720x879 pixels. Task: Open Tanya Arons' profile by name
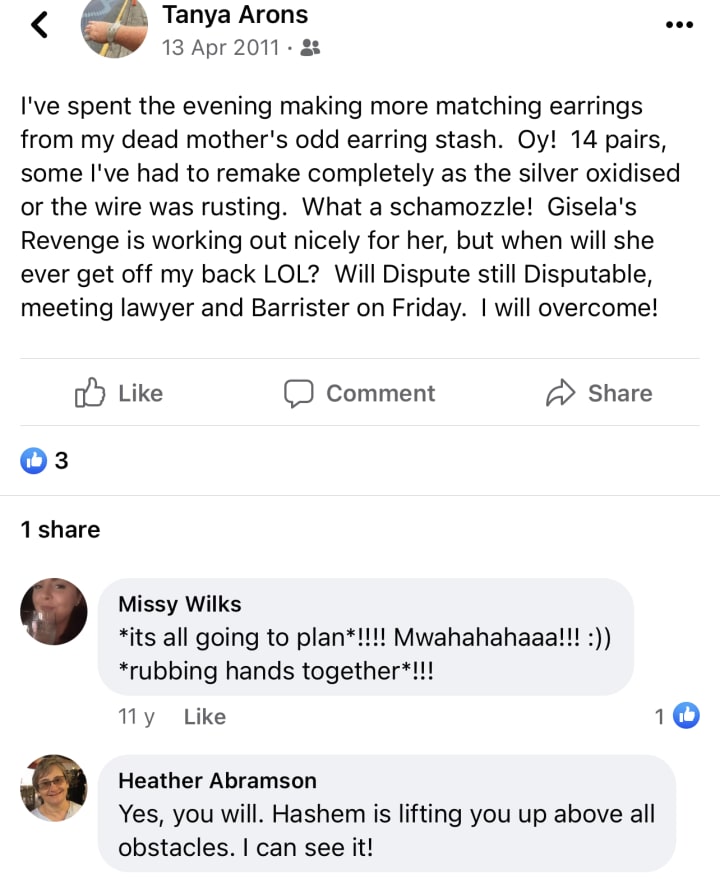pos(234,15)
